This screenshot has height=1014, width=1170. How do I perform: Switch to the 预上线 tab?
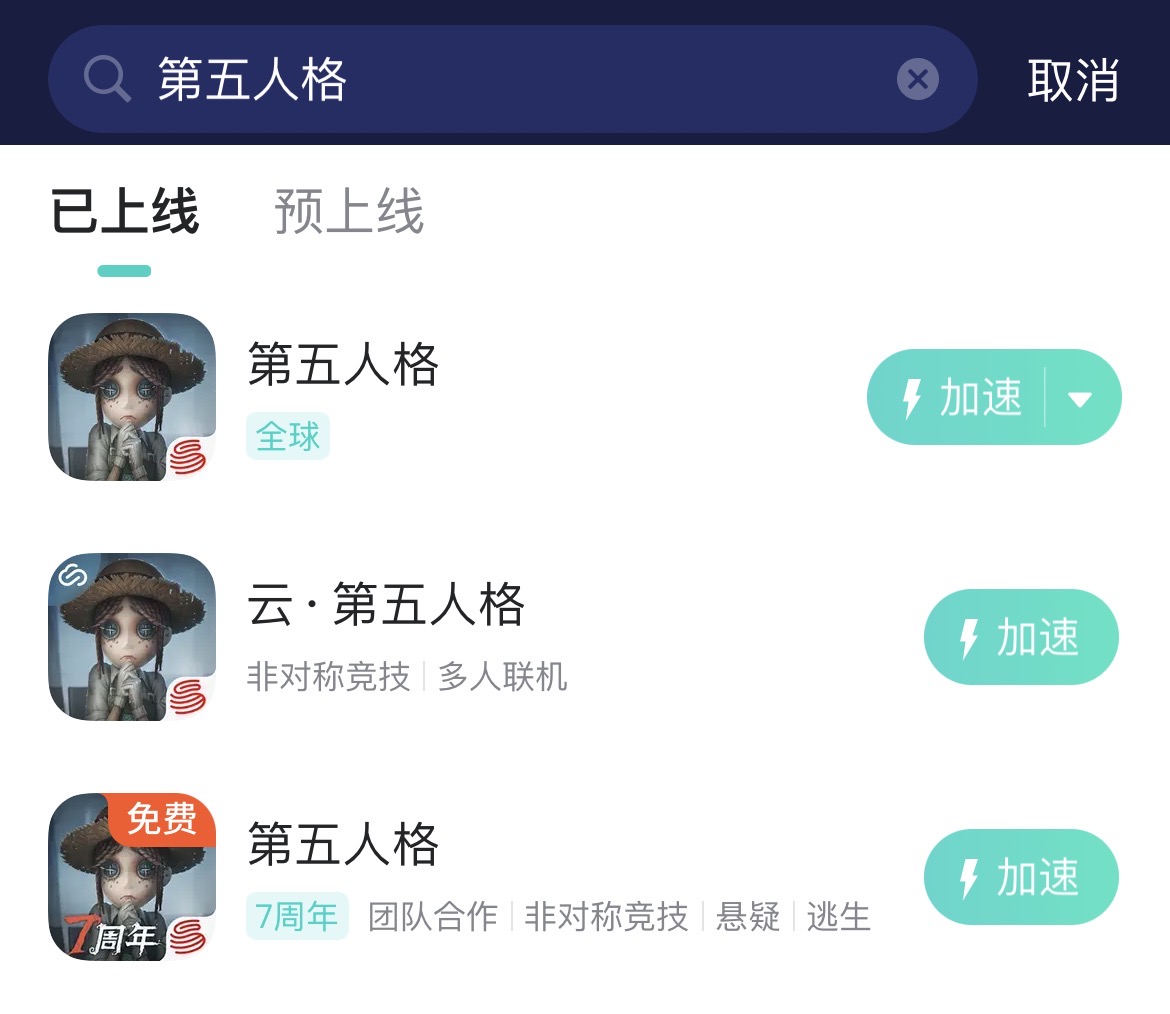point(349,212)
